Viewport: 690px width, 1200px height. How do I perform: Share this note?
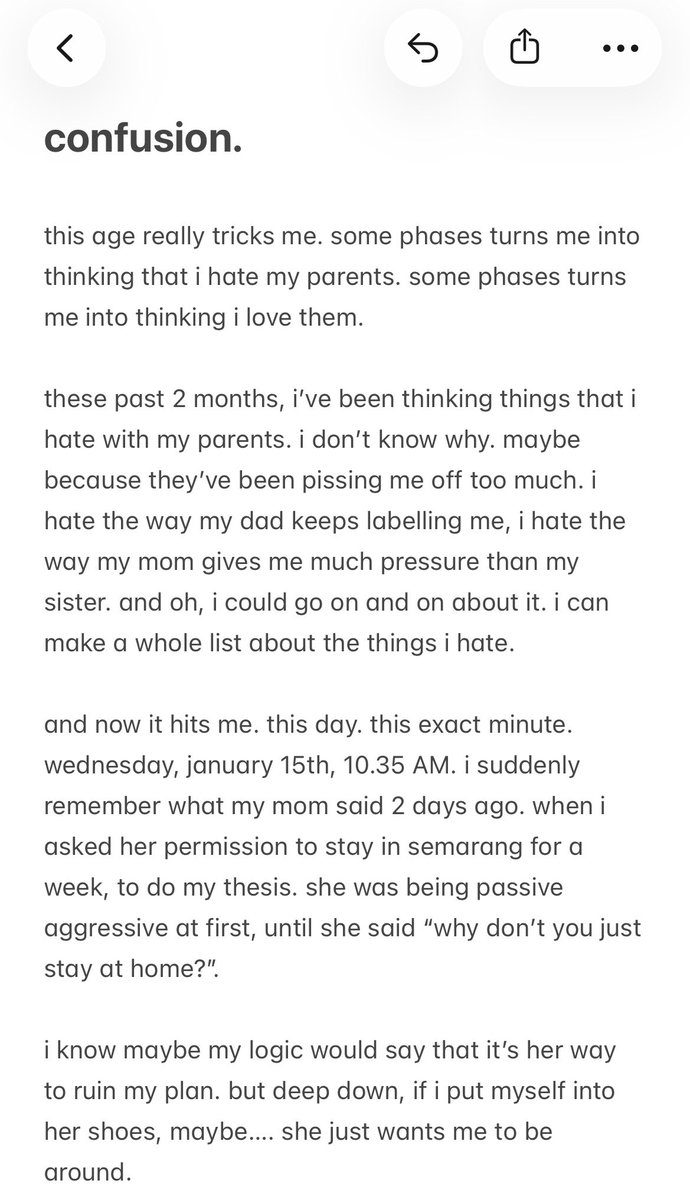coord(523,48)
